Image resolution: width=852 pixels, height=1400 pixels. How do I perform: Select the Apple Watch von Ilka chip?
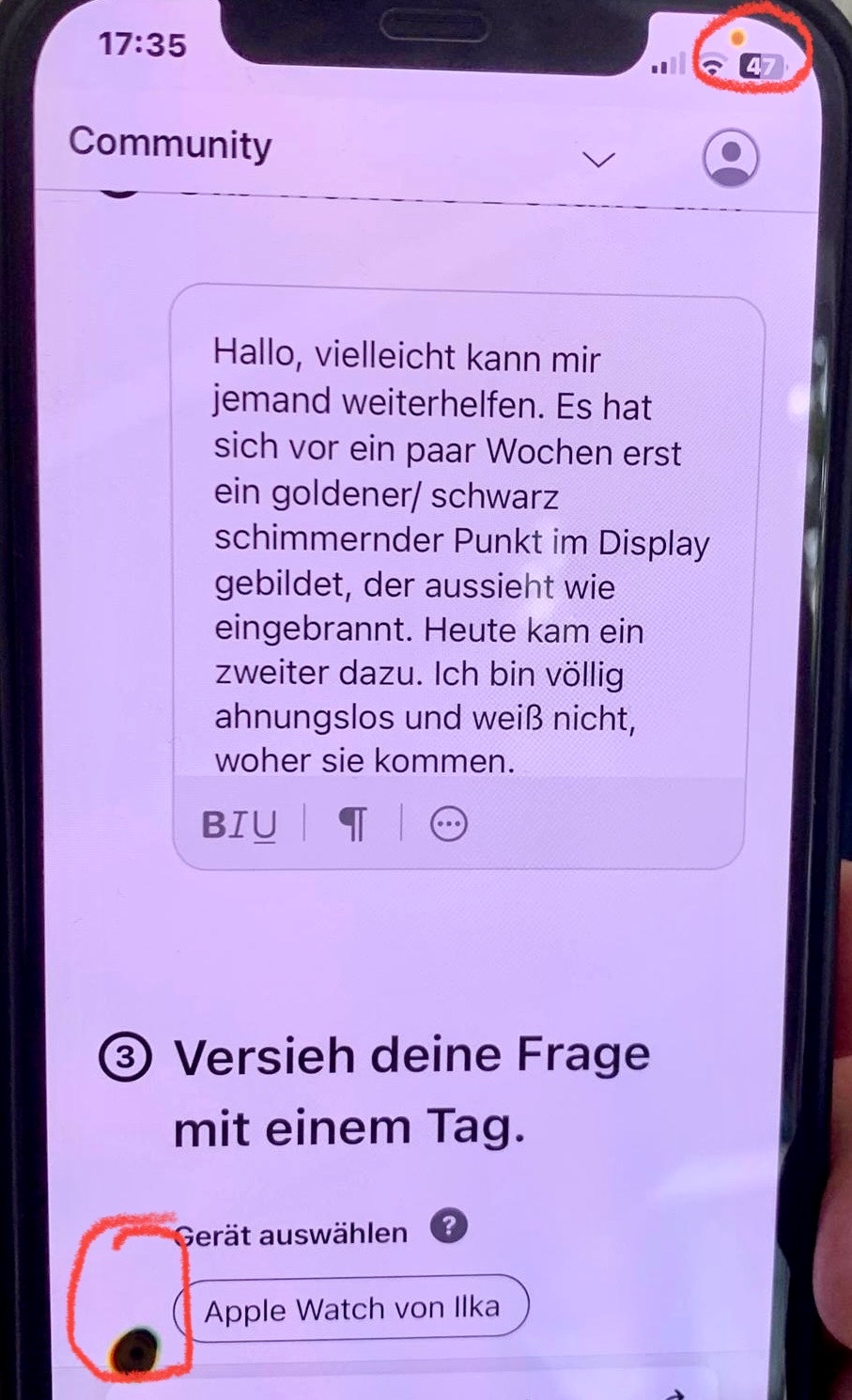tap(351, 1308)
